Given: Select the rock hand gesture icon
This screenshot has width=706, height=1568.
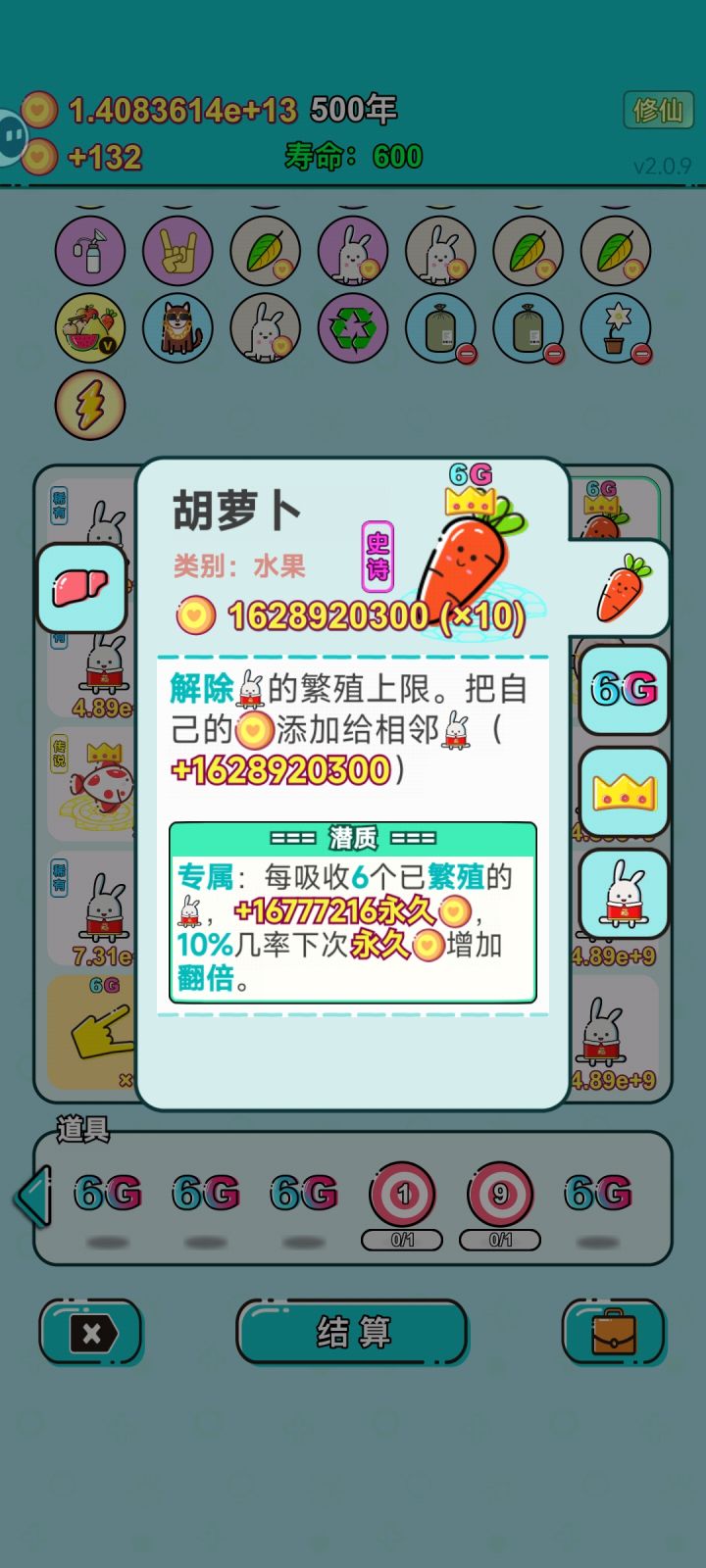Looking at the screenshot, I should pos(177,251).
